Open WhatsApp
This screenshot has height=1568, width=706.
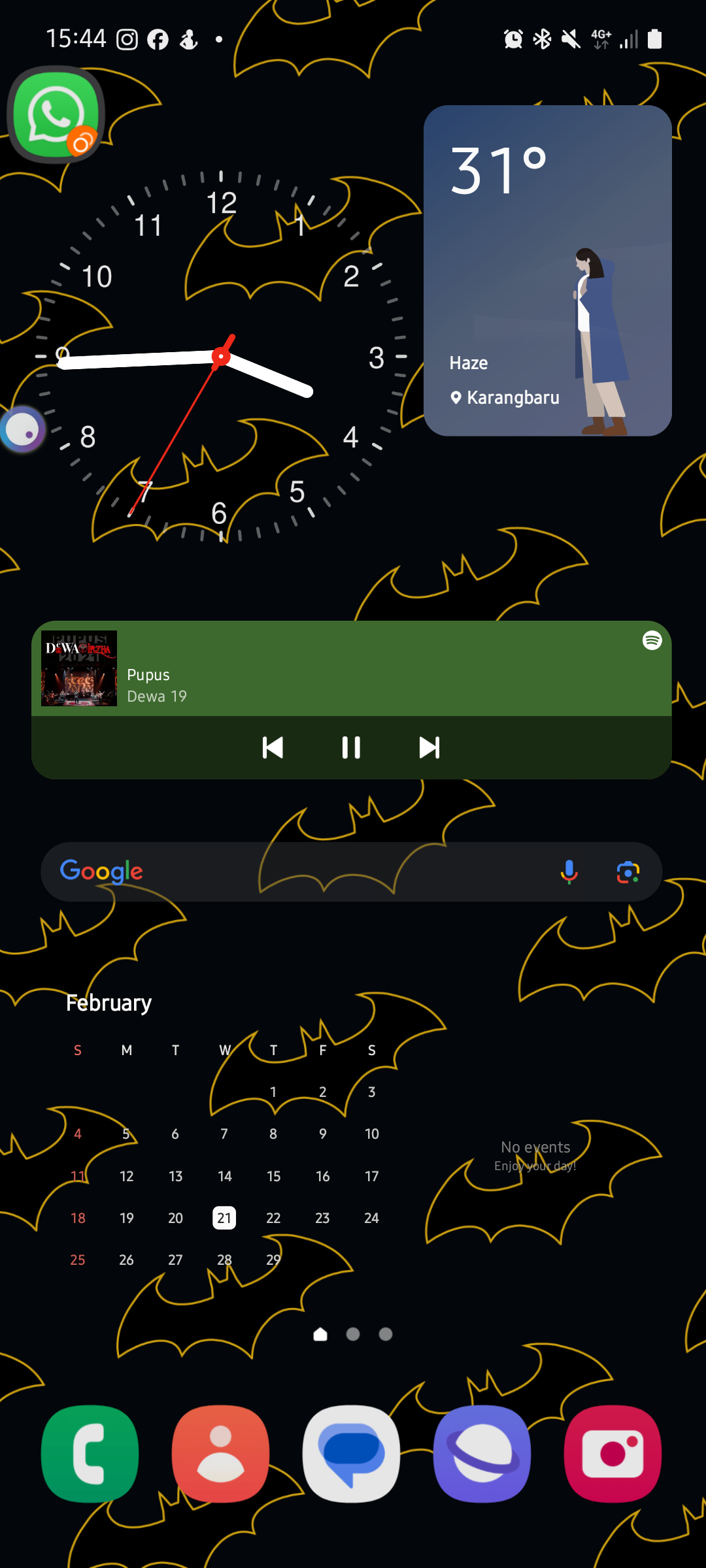pos(56,114)
